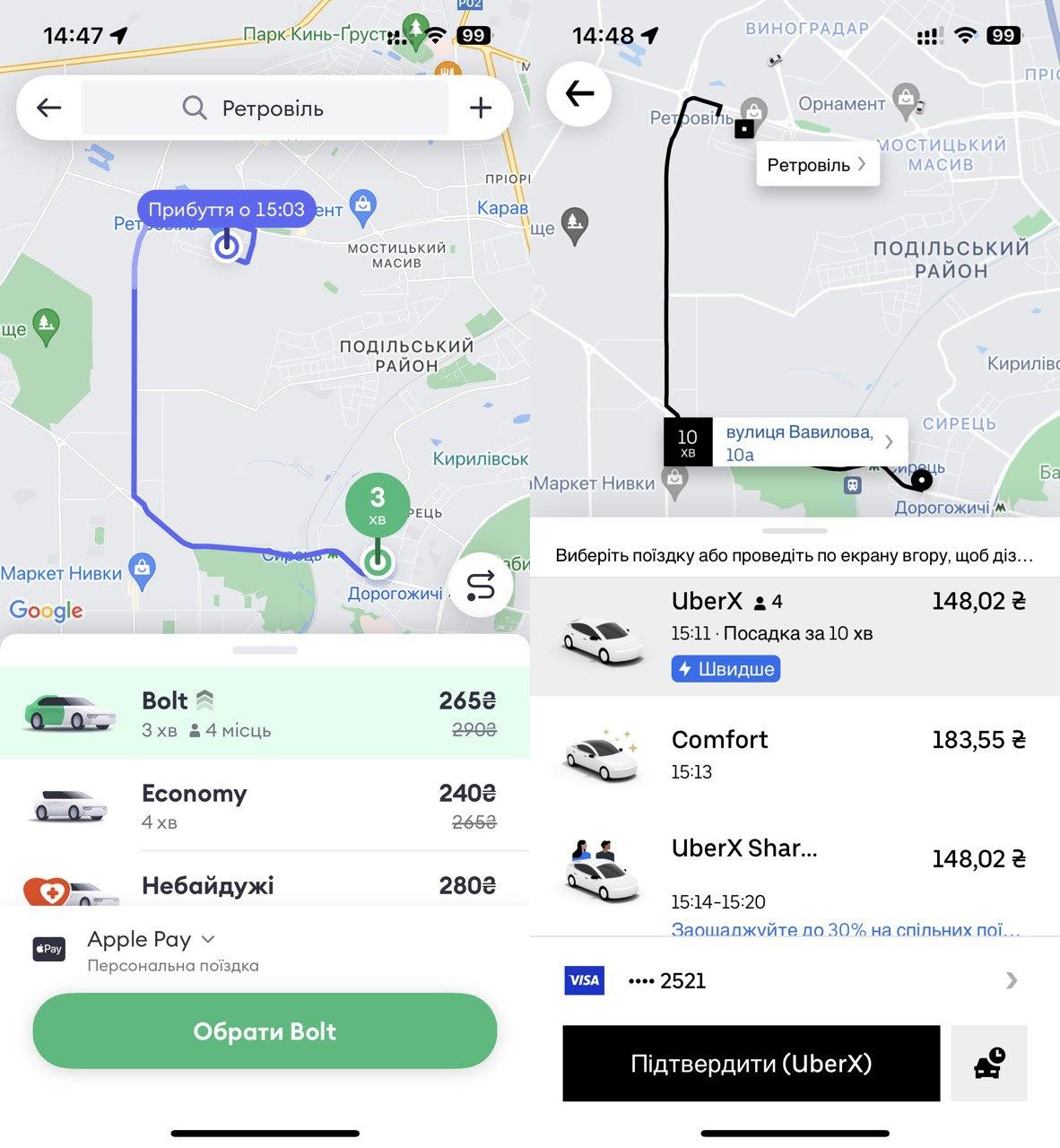
Task: Pick the Небайдужі ride option
Action: [x=265, y=886]
